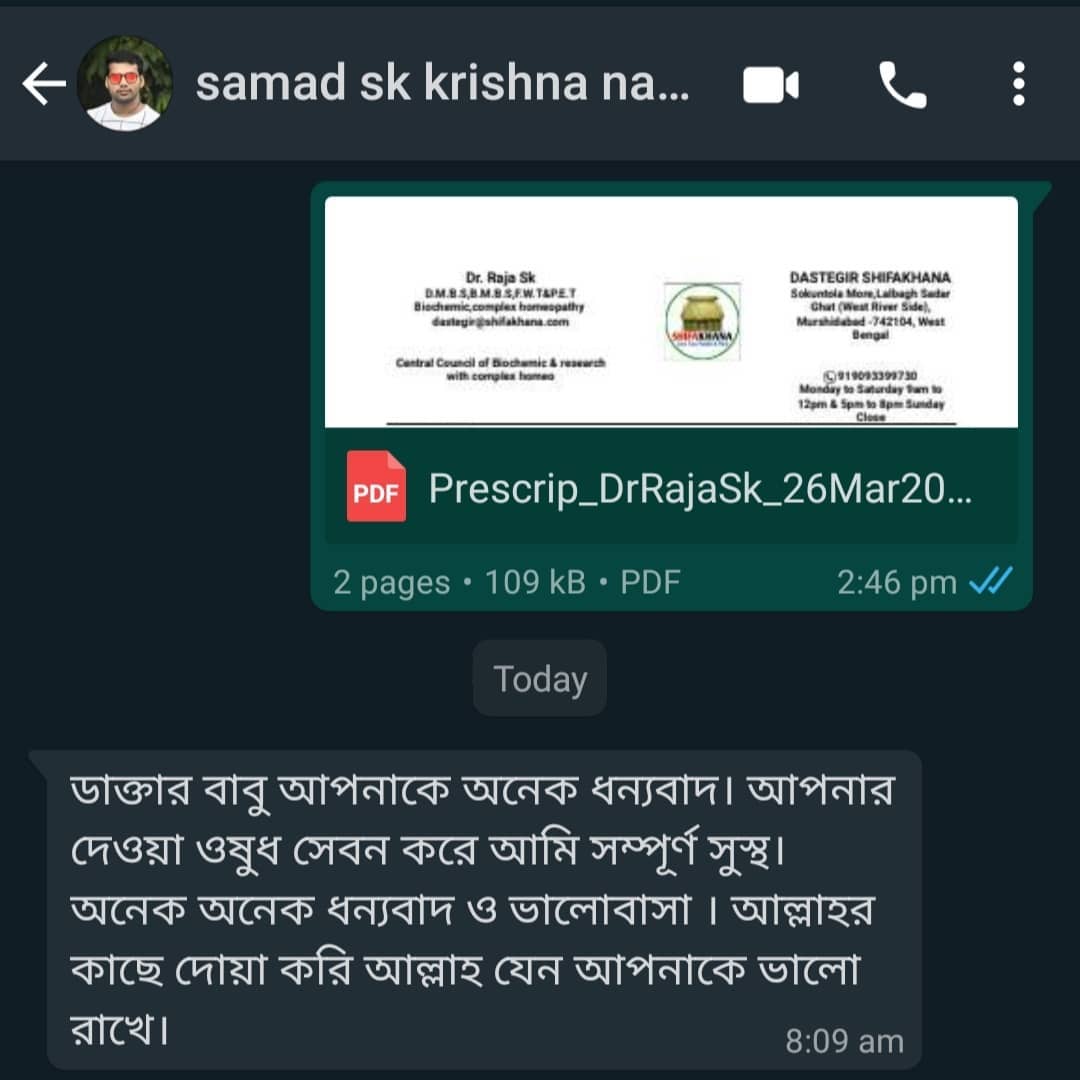Open the overflow menu
Screen dimensions: 1080x1080
(x=1018, y=85)
